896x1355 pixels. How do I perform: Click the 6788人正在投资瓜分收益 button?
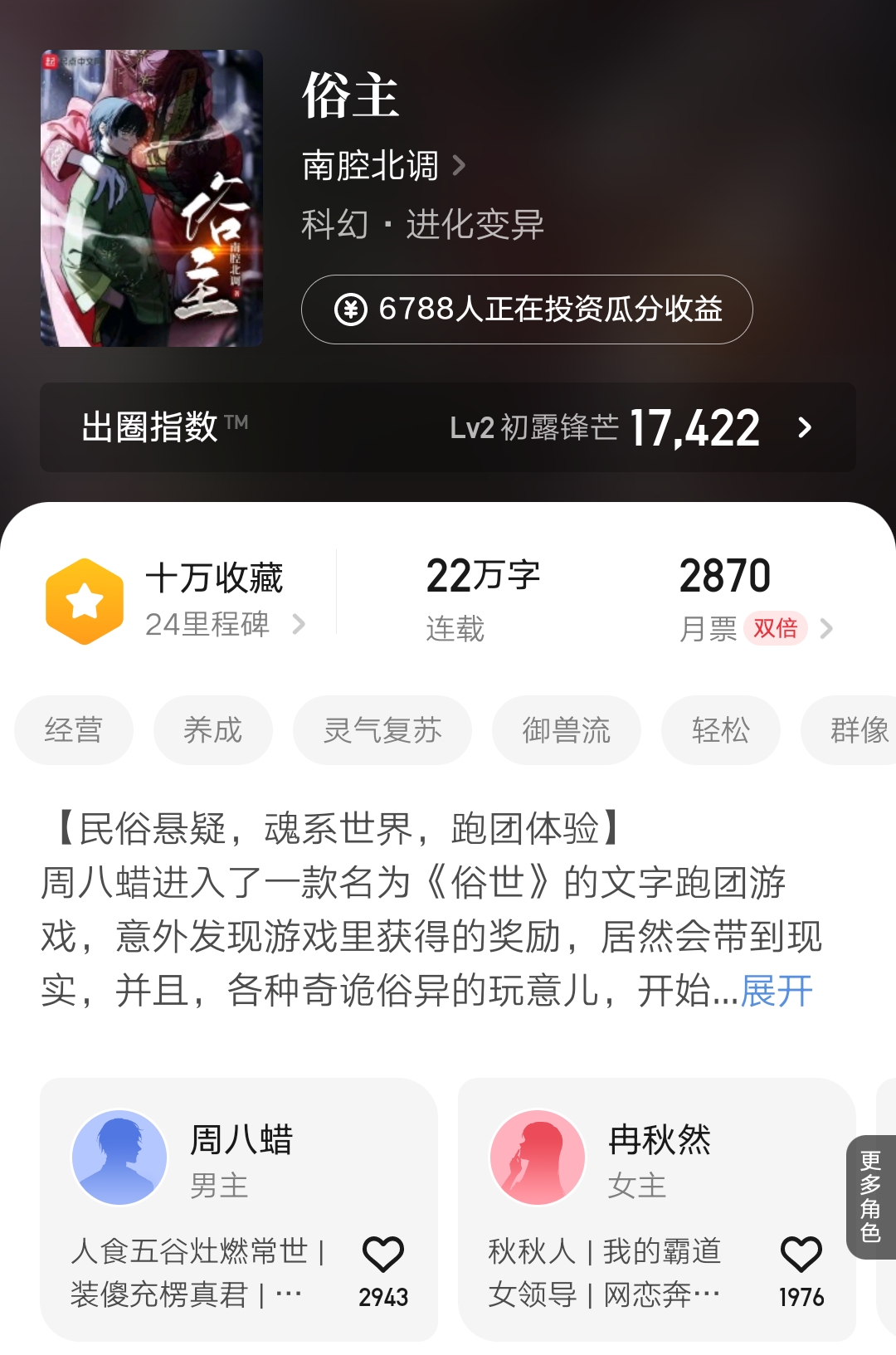526,311
